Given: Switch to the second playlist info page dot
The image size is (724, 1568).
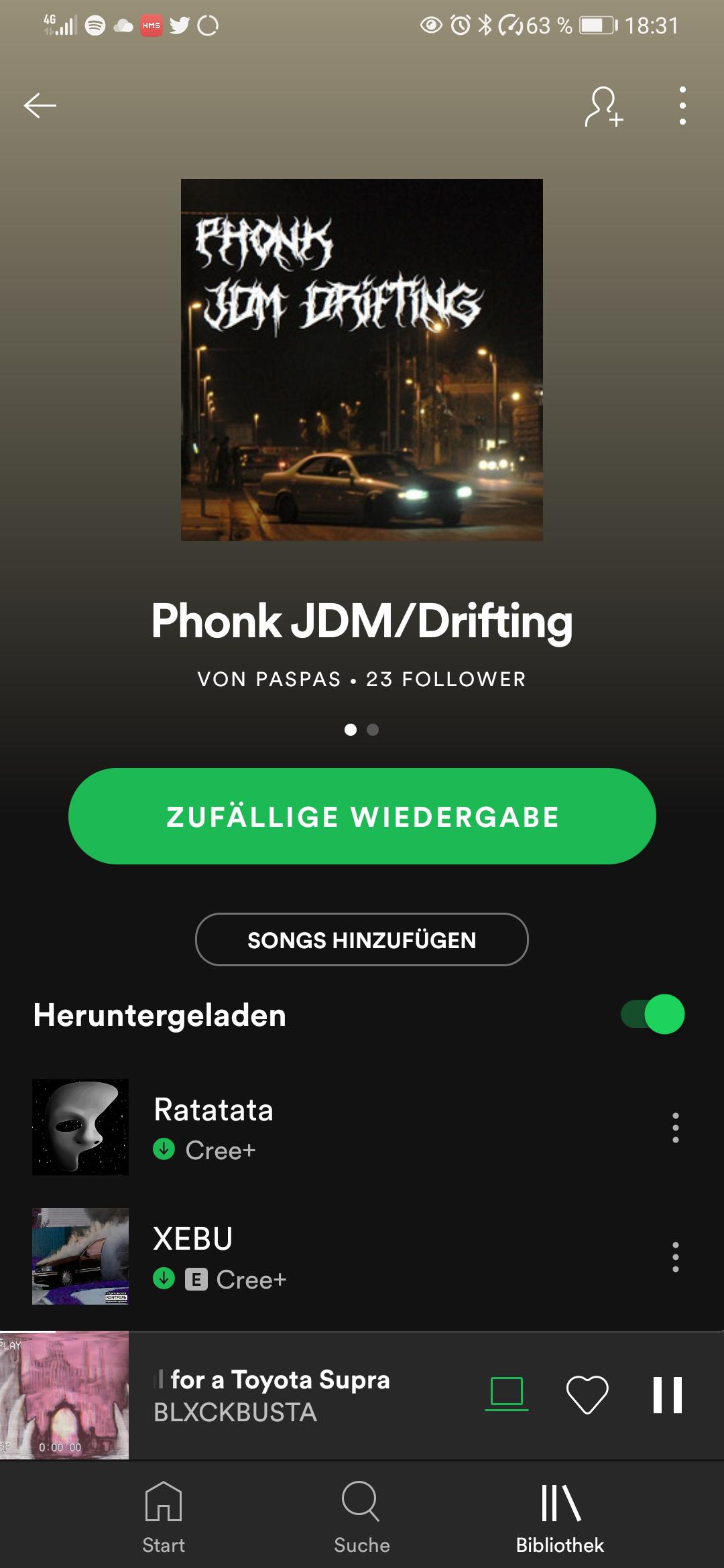Looking at the screenshot, I should click(x=373, y=730).
